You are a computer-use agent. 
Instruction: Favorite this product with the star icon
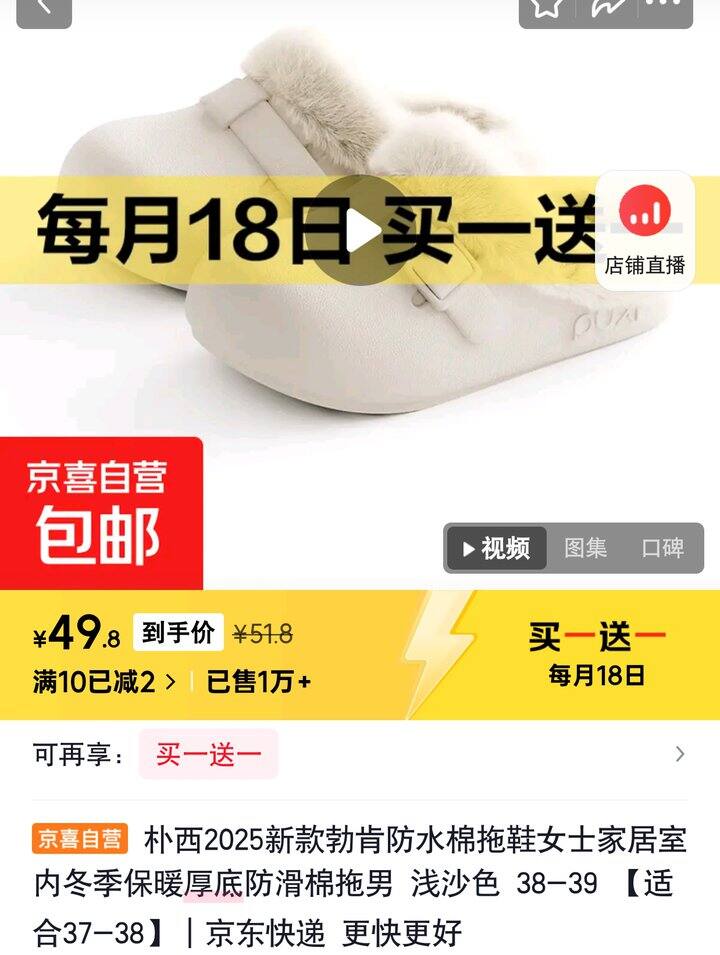point(548,8)
